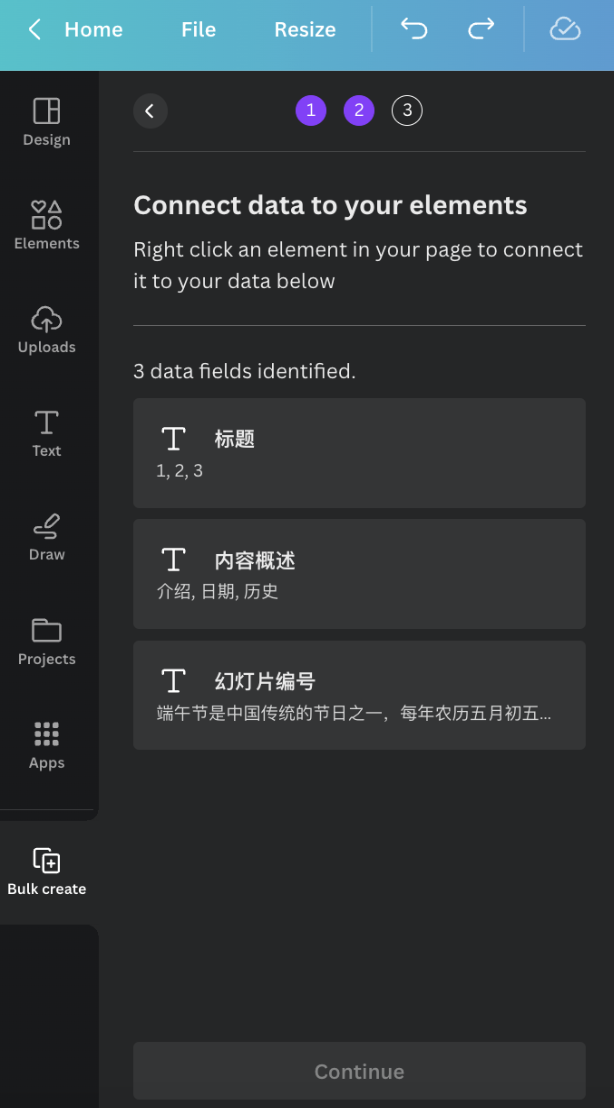
Task: Undo the last action
Action: click(414, 30)
